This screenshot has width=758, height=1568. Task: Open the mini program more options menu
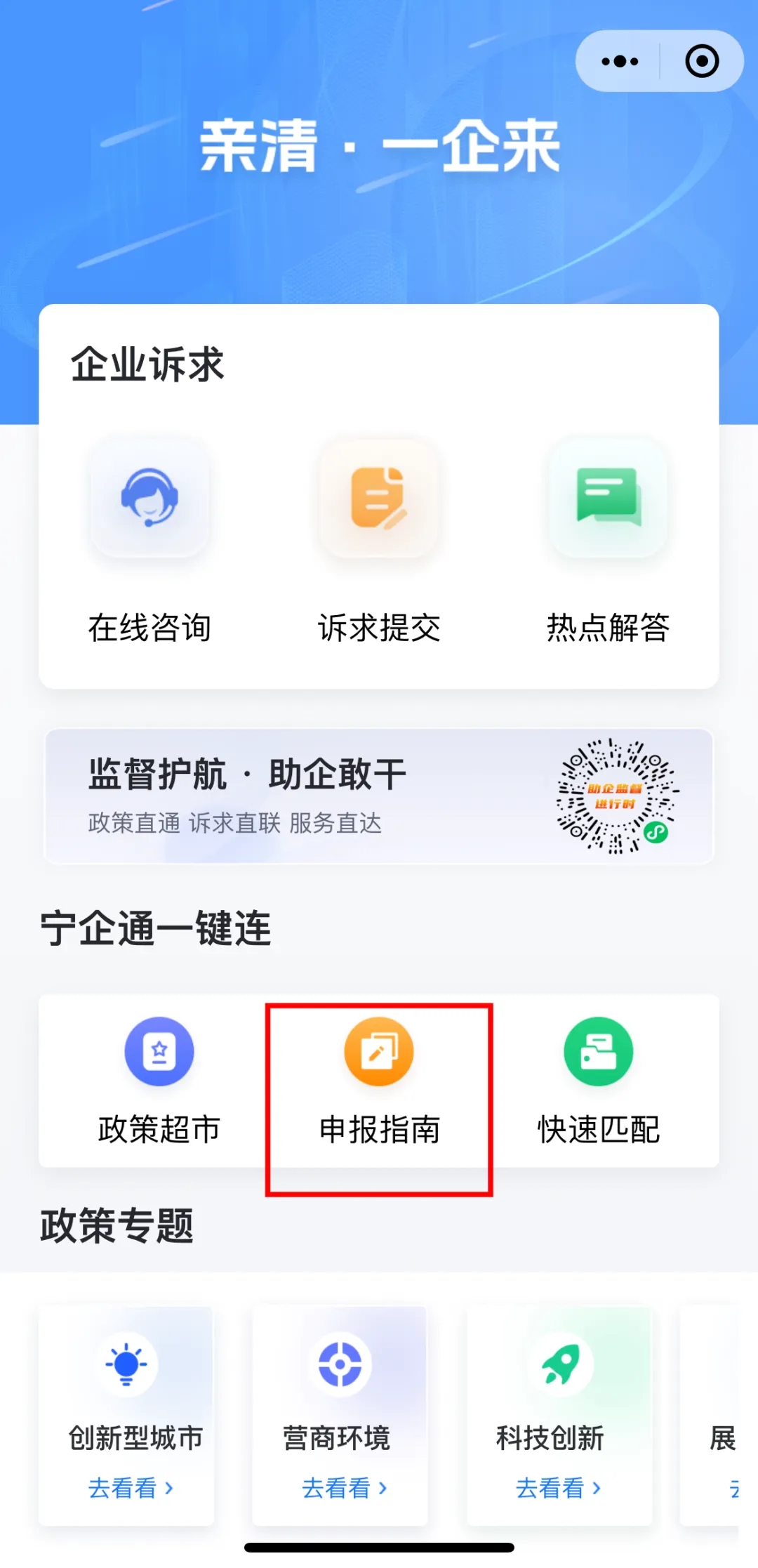coord(620,61)
